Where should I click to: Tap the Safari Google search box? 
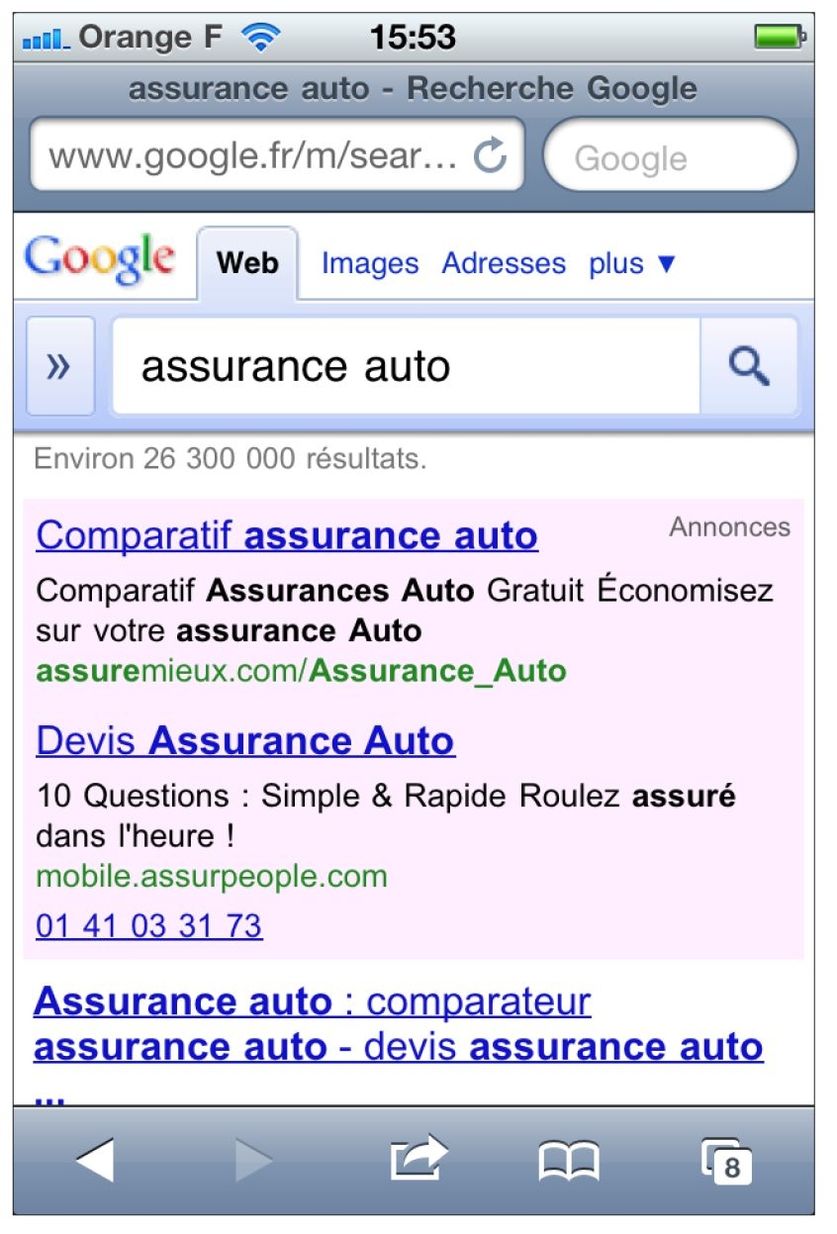670,157
